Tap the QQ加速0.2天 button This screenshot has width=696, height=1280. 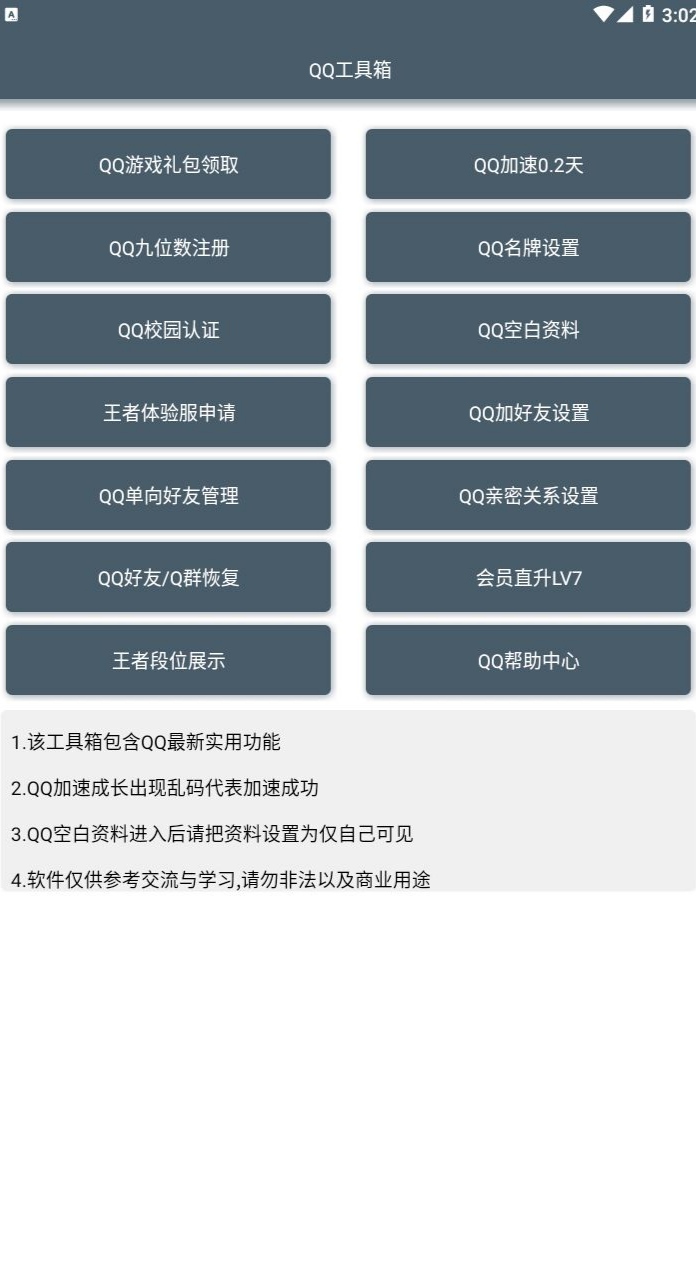click(528, 164)
